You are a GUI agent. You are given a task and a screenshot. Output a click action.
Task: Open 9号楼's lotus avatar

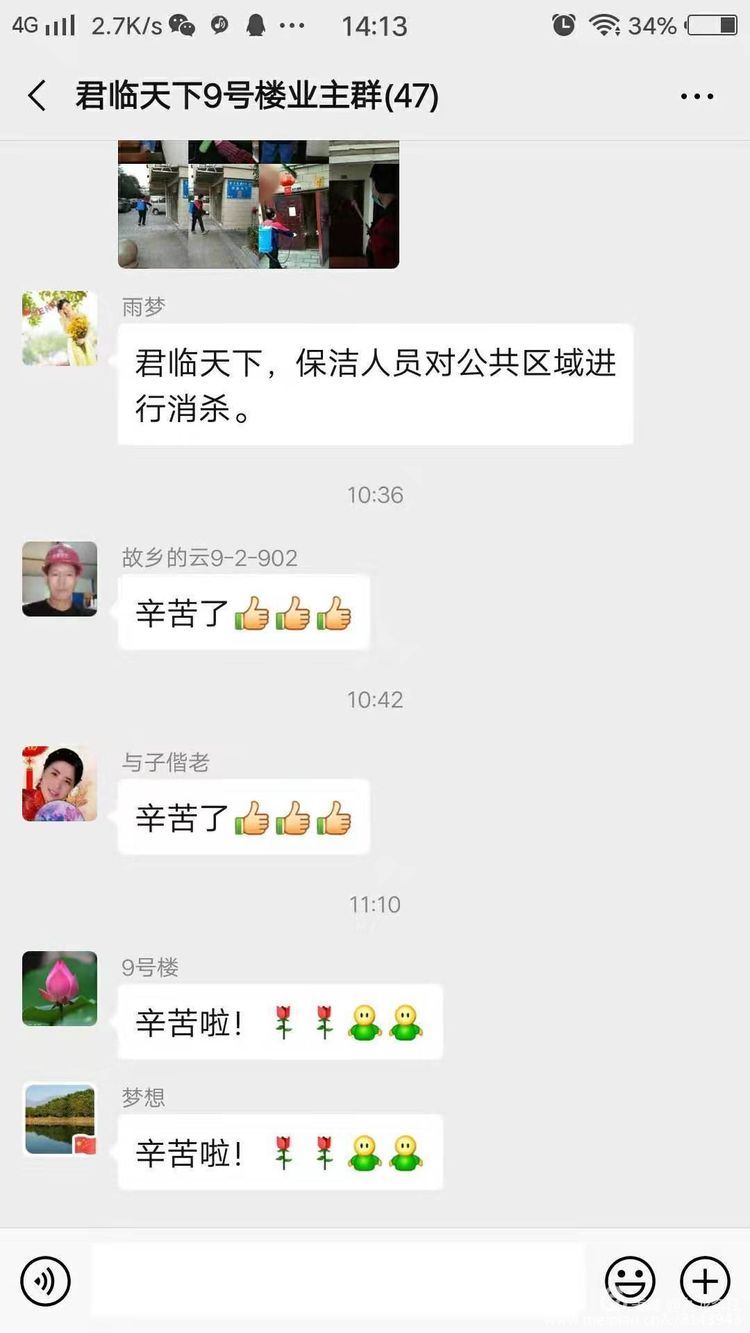60,988
